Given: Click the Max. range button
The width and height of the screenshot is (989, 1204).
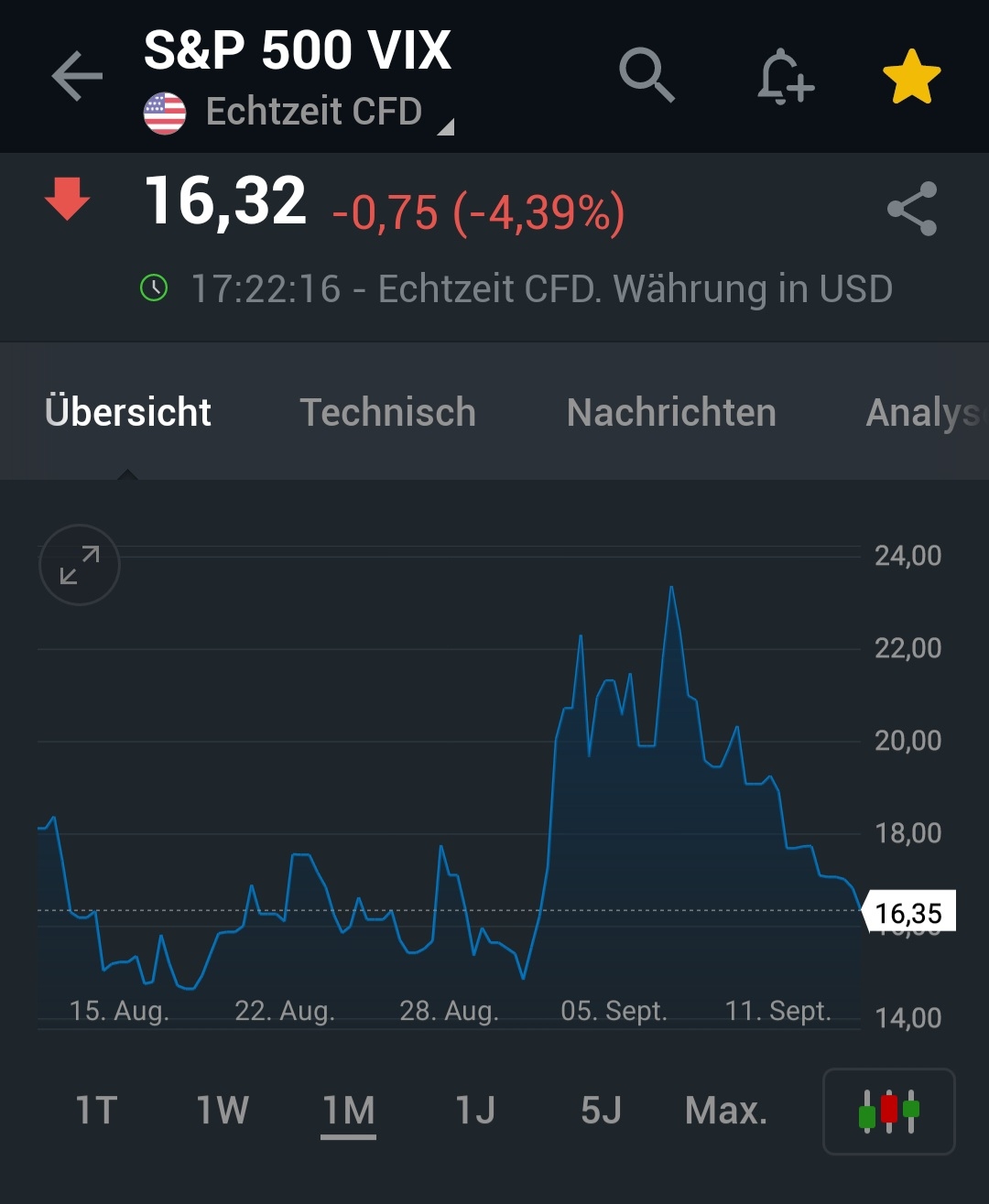Looking at the screenshot, I should [x=726, y=1111].
